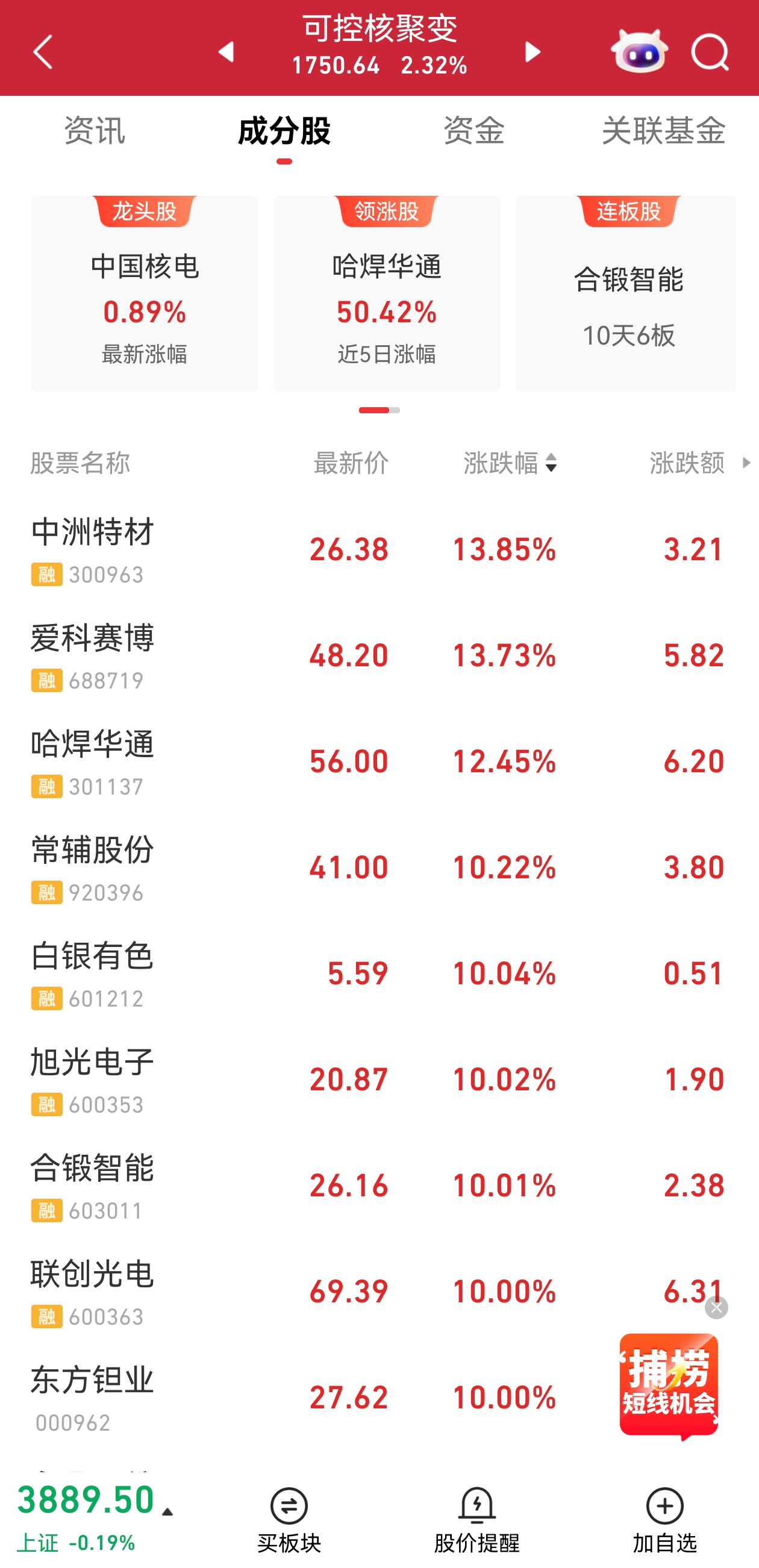Switch to the next sector
Image resolution: width=759 pixels, height=1568 pixels.
pos(532,52)
